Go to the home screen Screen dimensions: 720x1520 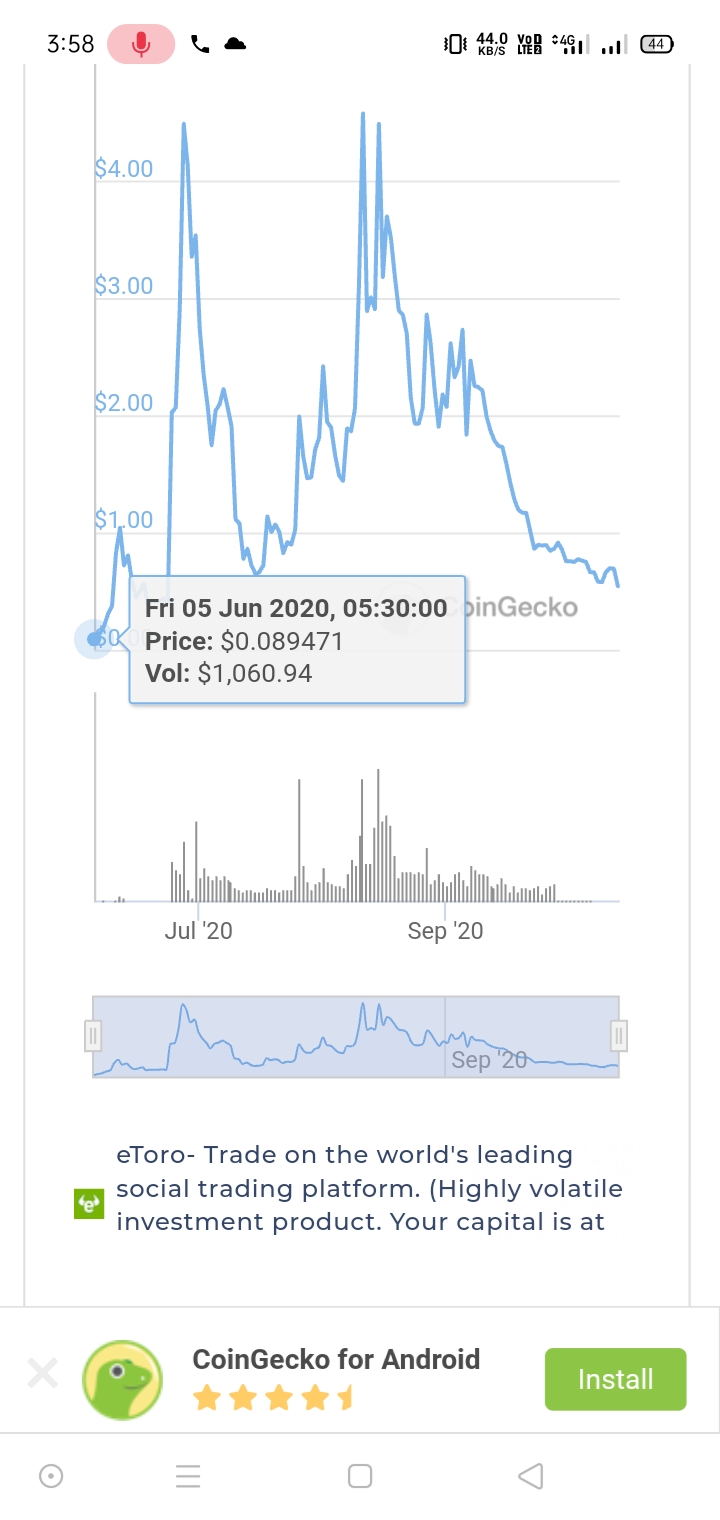(360, 1476)
